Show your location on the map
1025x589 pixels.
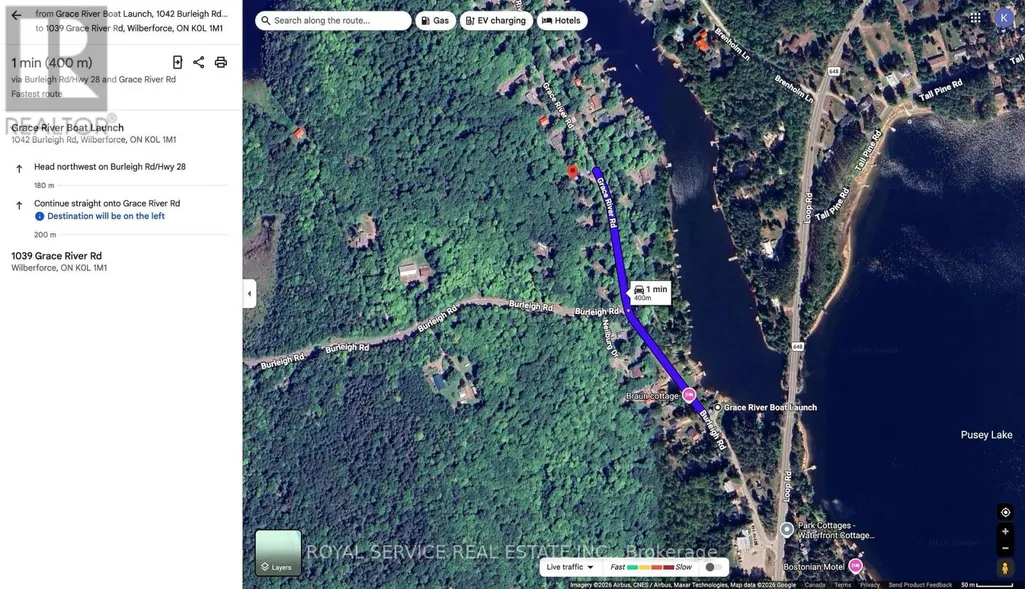(x=1005, y=513)
